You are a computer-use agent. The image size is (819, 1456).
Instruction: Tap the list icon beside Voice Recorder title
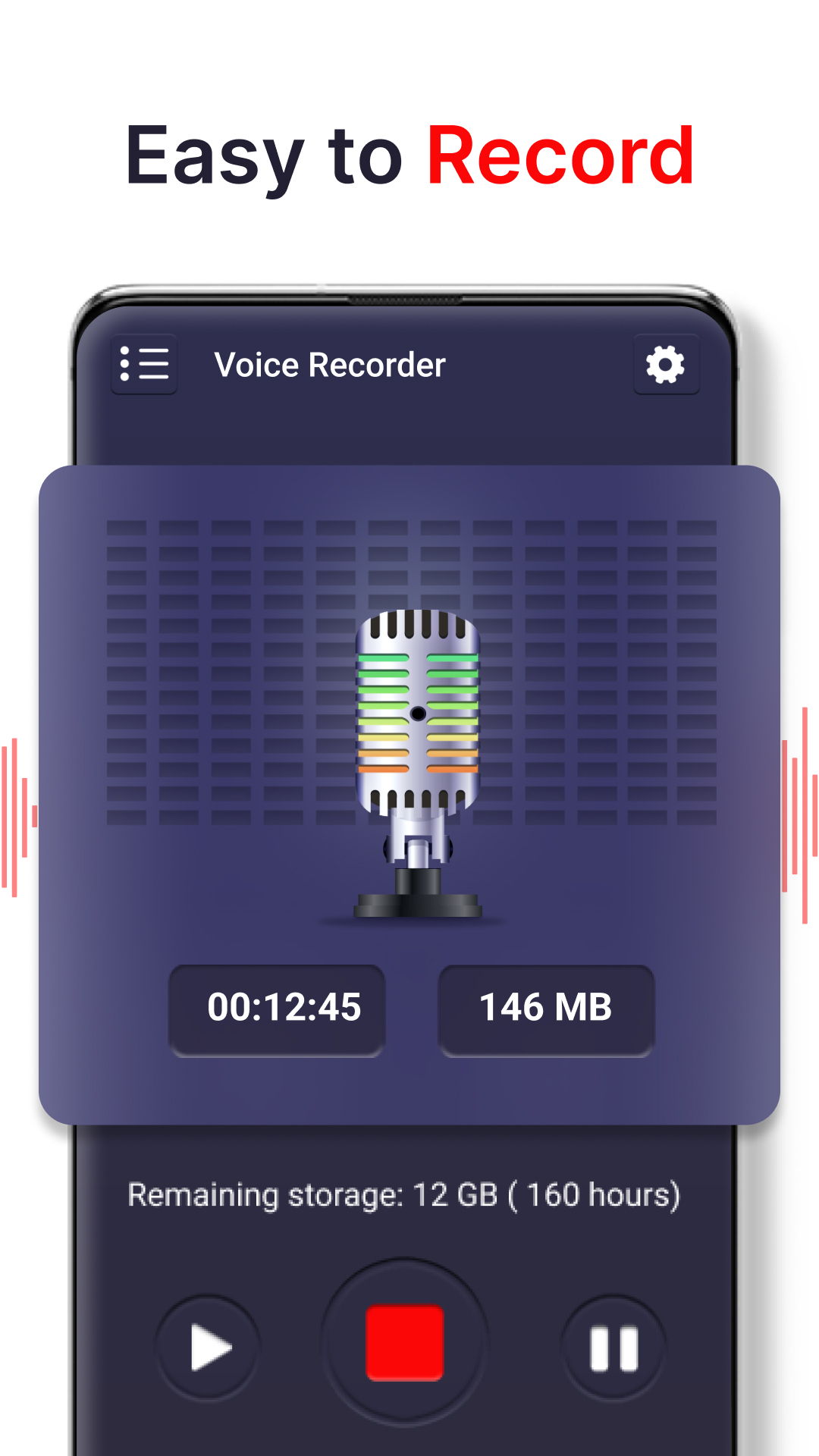144,366
